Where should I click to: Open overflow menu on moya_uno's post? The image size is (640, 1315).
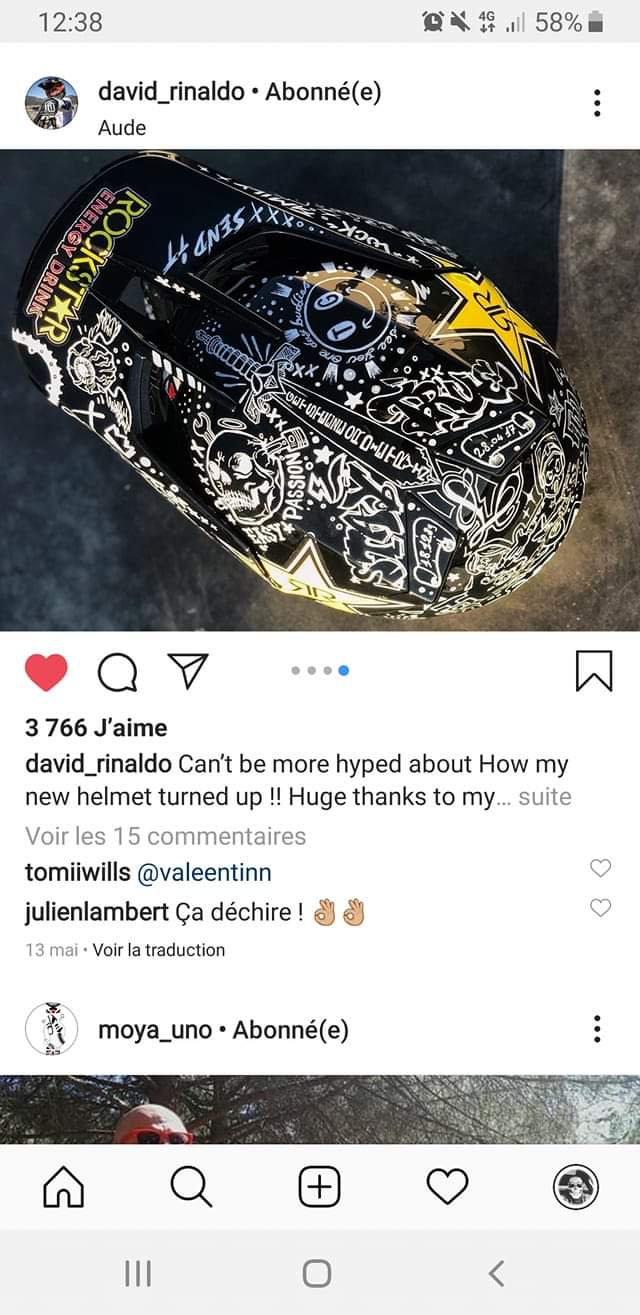tap(597, 1029)
